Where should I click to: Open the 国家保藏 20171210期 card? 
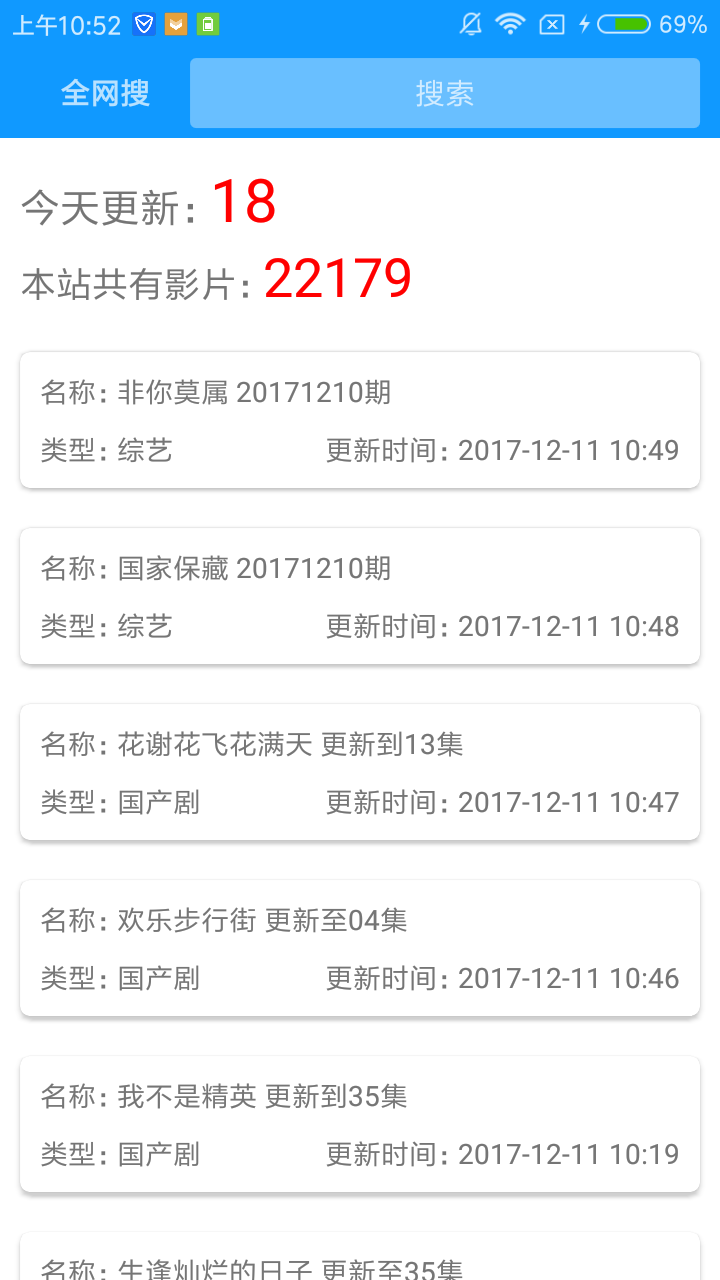tap(360, 596)
